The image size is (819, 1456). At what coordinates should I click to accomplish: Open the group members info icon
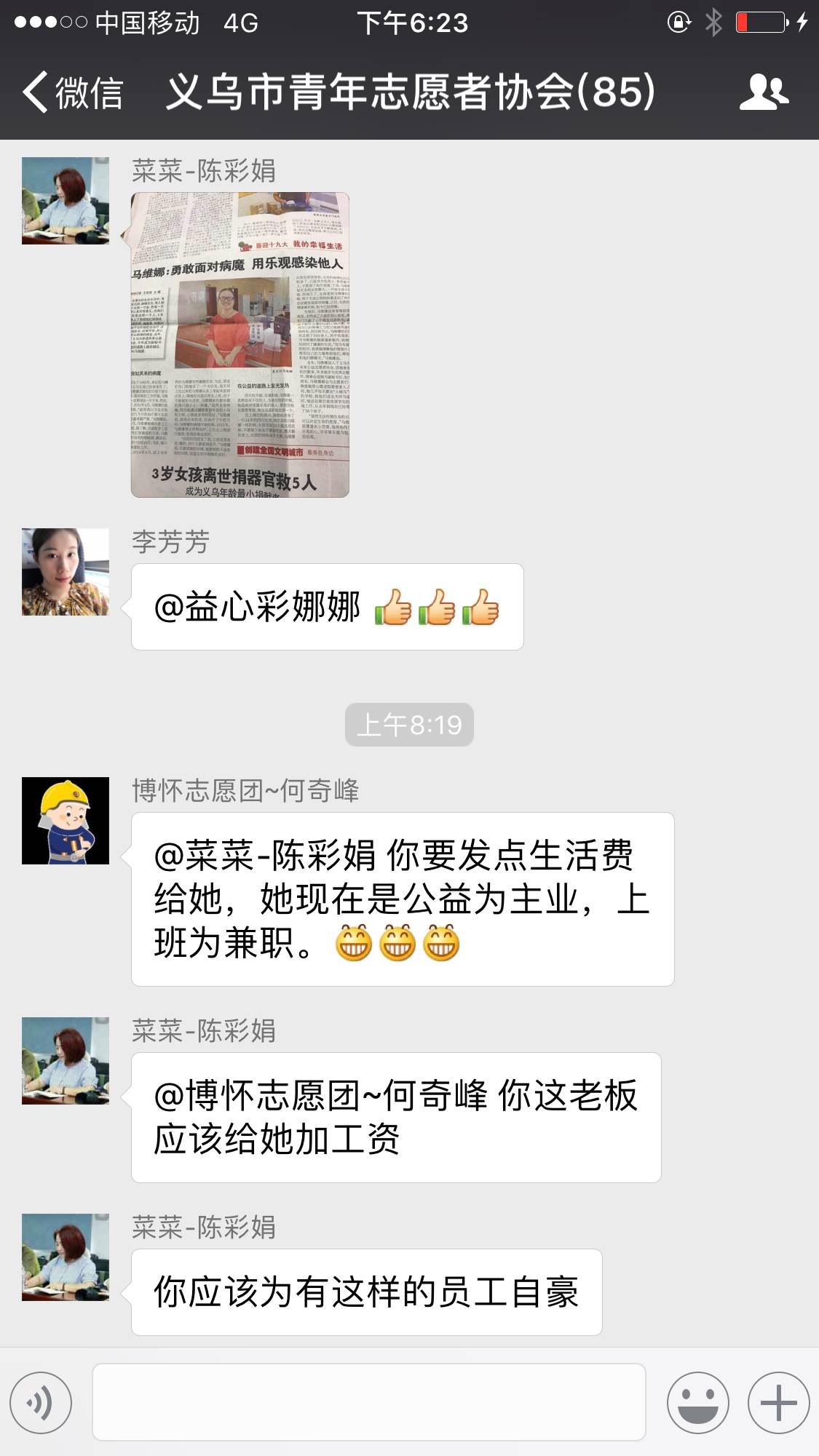[764, 92]
